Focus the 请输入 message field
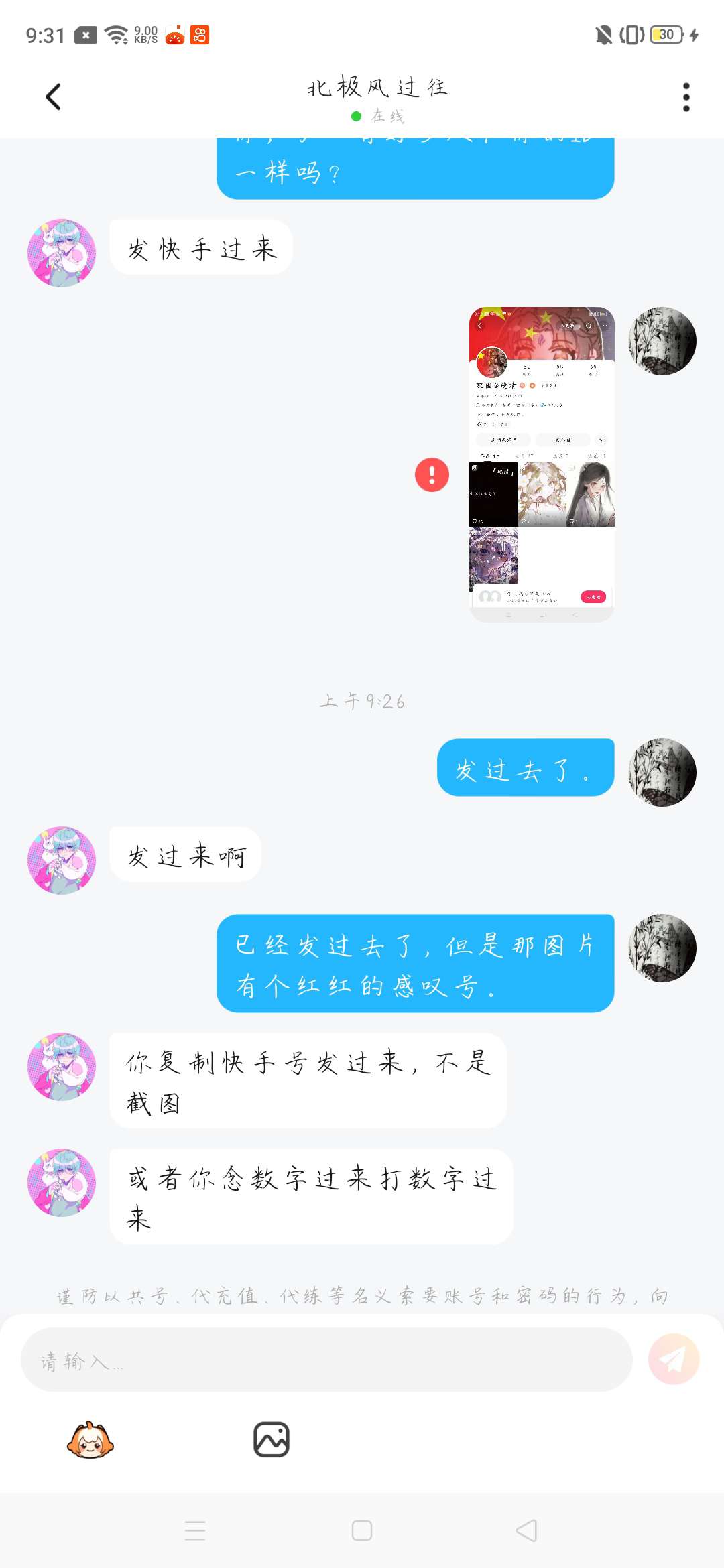Viewport: 724px width, 1568px height. (x=327, y=1360)
